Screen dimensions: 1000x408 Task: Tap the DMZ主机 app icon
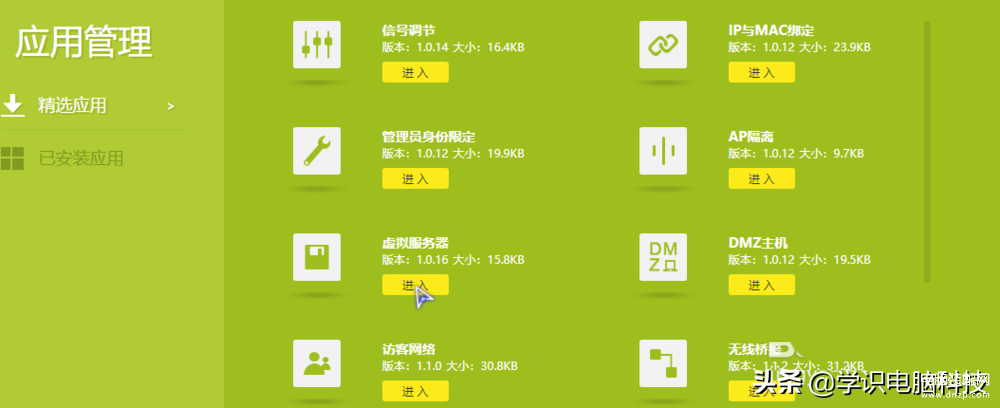663,257
